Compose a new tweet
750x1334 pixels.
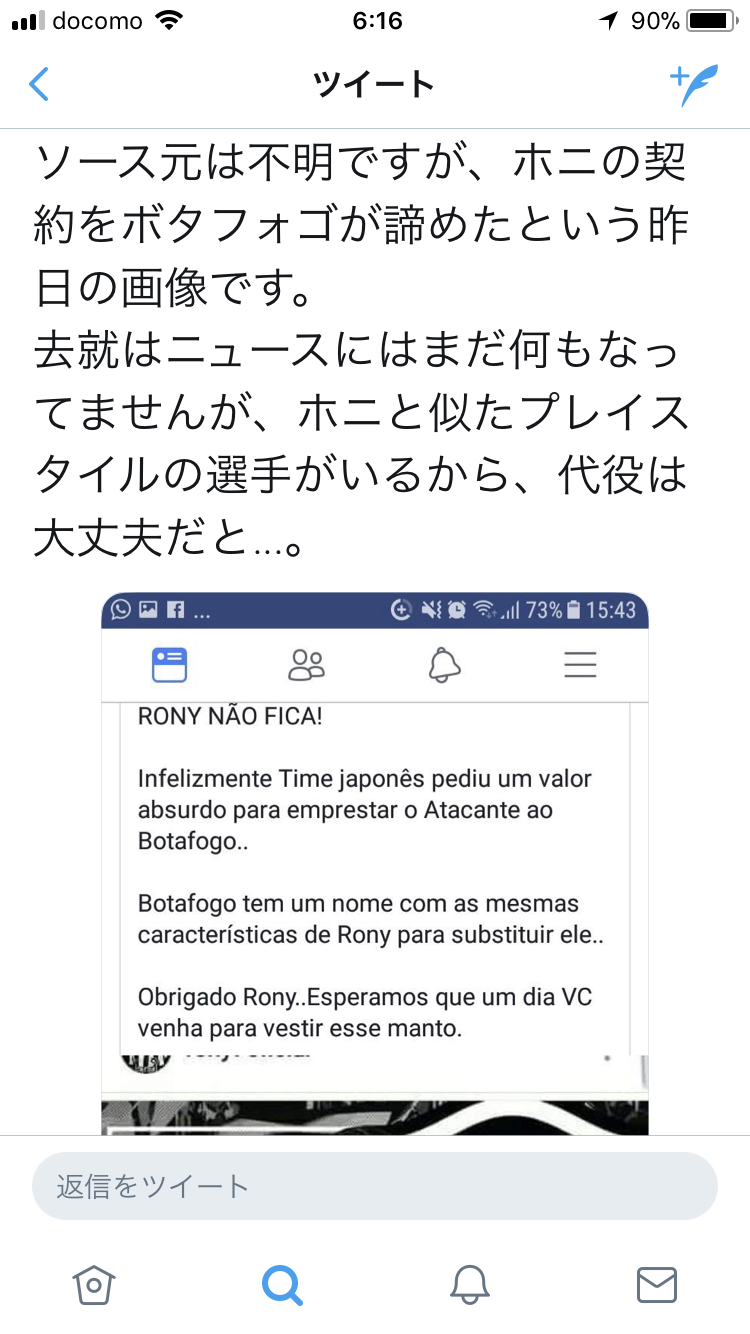coord(693,85)
